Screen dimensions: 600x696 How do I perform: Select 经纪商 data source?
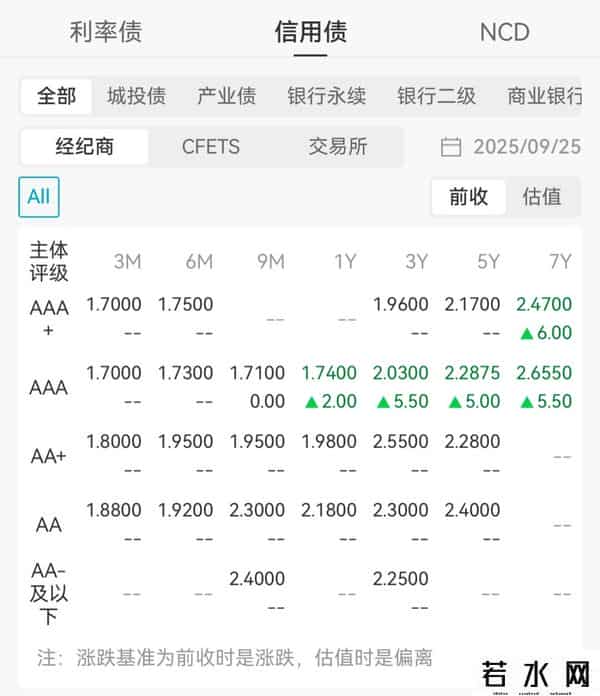click(x=84, y=147)
